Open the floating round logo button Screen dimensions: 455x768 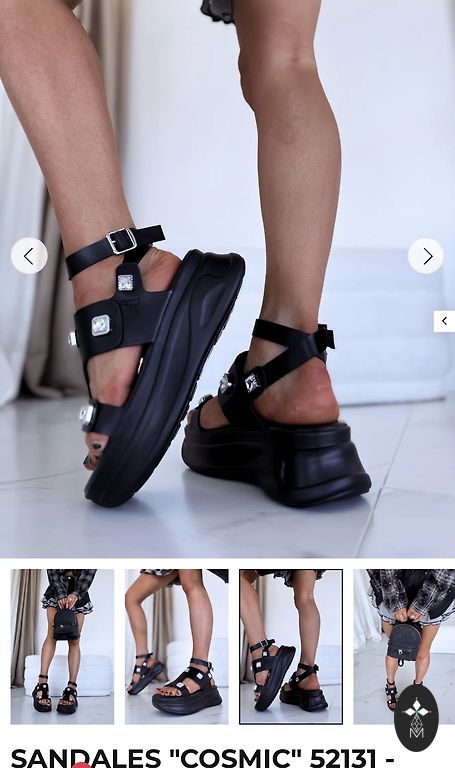[x=416, y=718]
